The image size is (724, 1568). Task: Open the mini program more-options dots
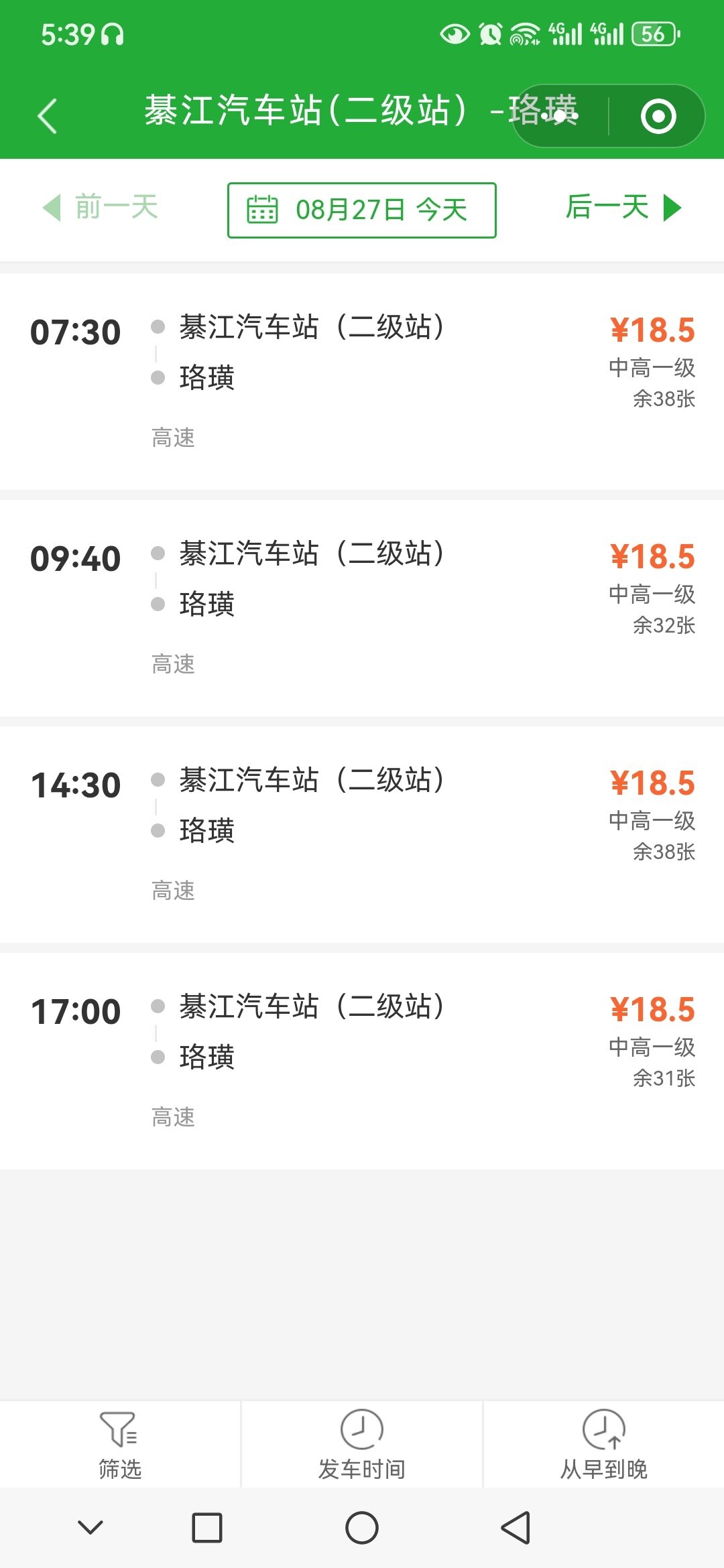560,116
